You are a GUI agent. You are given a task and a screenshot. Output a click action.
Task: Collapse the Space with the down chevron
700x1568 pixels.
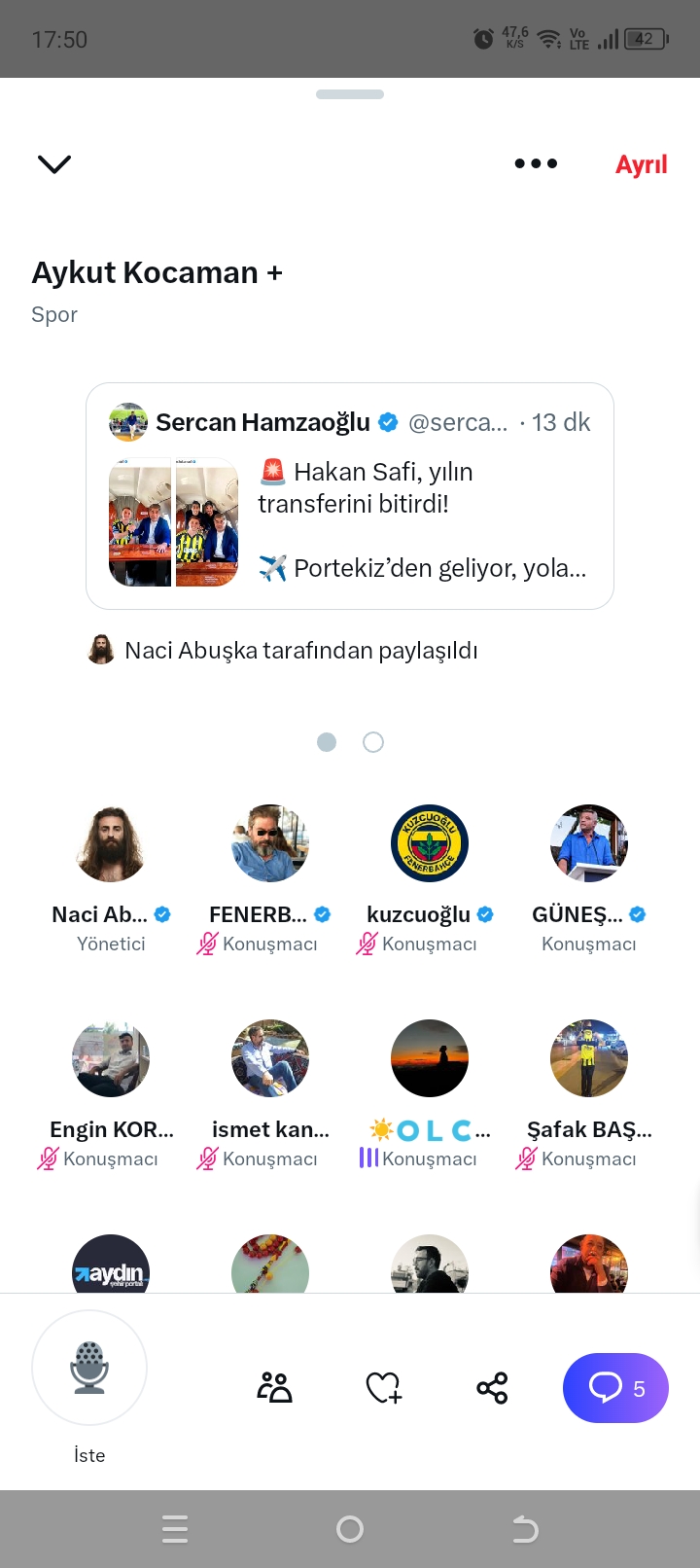coord(53,163)
